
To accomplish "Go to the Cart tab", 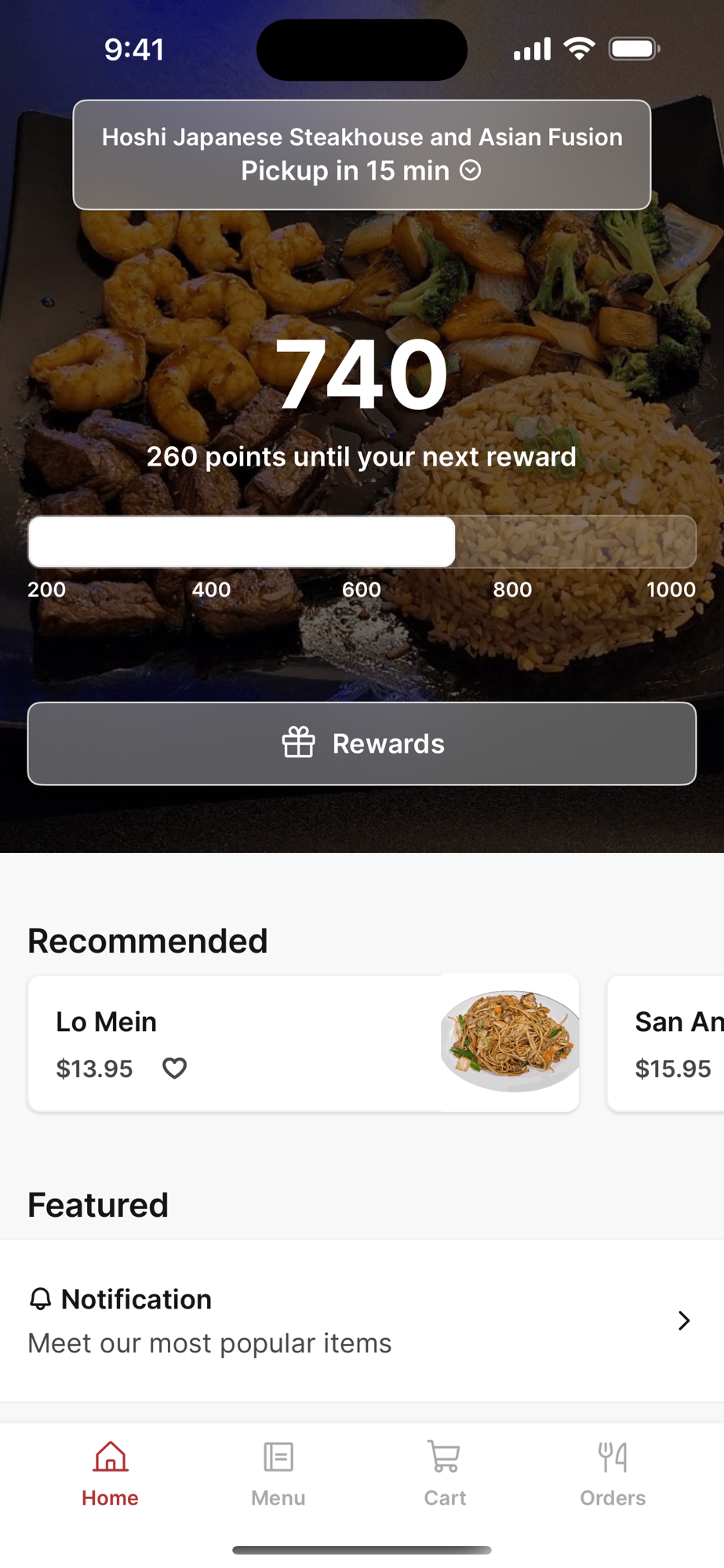I will tap(445, 1474).
